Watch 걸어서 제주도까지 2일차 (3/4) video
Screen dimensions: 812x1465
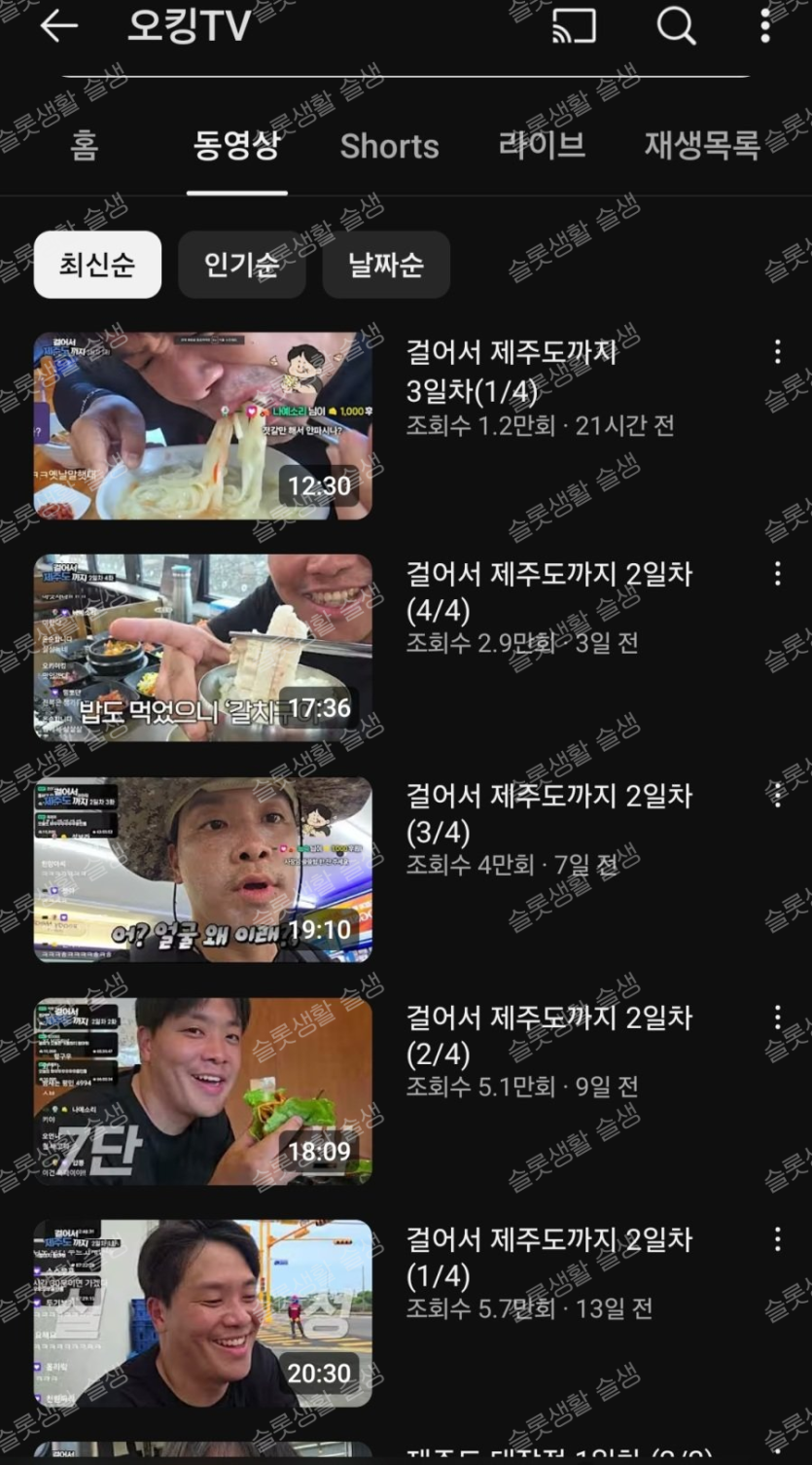point(203,870)
